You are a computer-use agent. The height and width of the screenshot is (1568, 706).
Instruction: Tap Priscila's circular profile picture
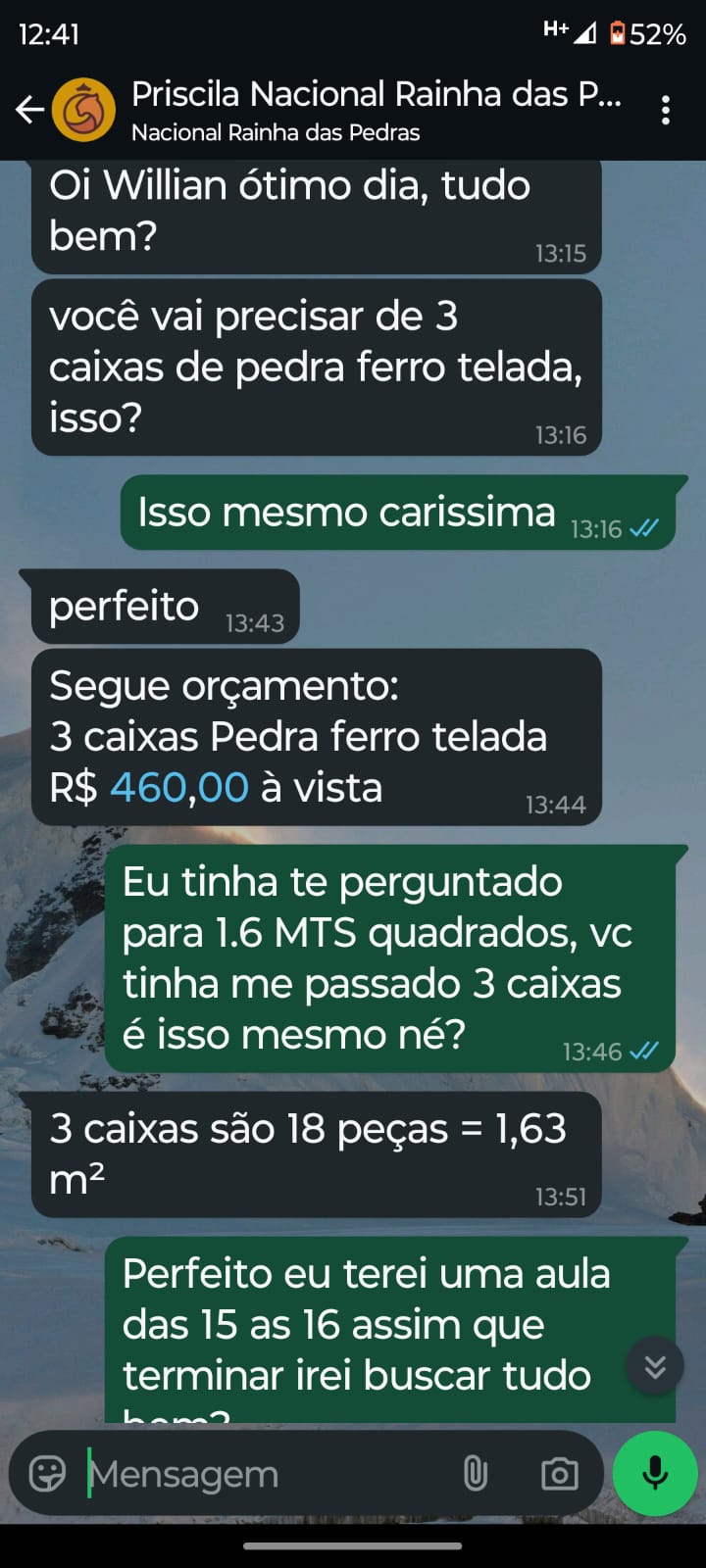tap(84, 110)
